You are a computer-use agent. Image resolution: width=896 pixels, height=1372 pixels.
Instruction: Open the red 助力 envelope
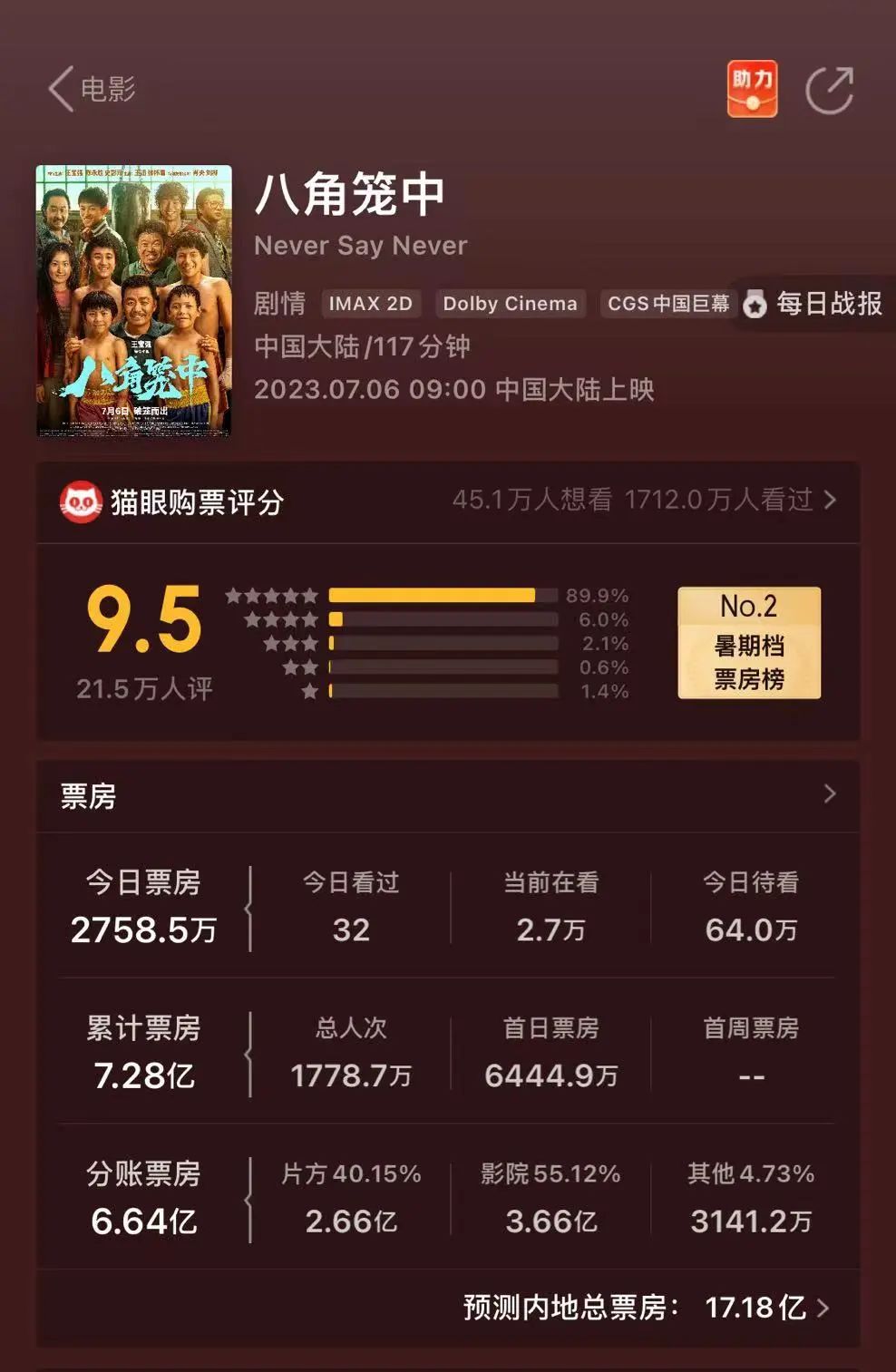pyautogui.click(x=752, y=89)
